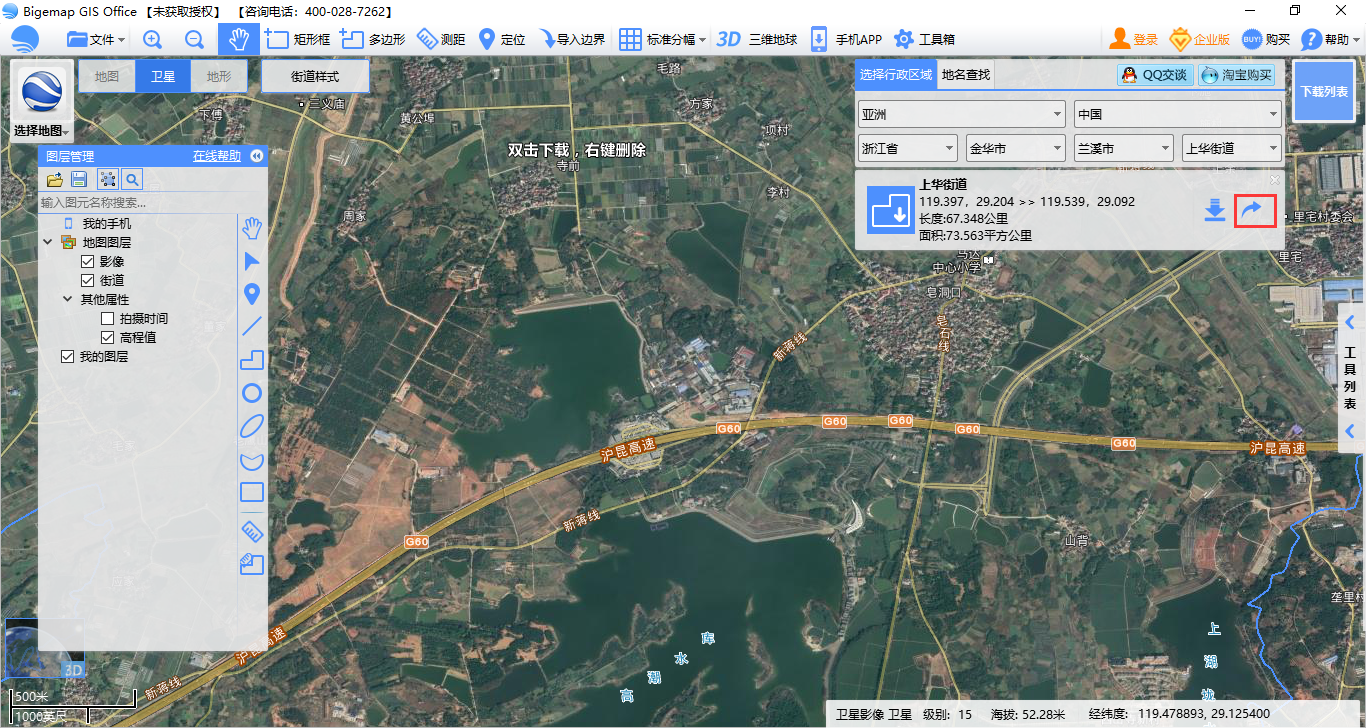Image resolution: width=1366 pixels, height=728 pixels.
Task: Open the 街道样式 street style option
Action: (x=315, y=76)
